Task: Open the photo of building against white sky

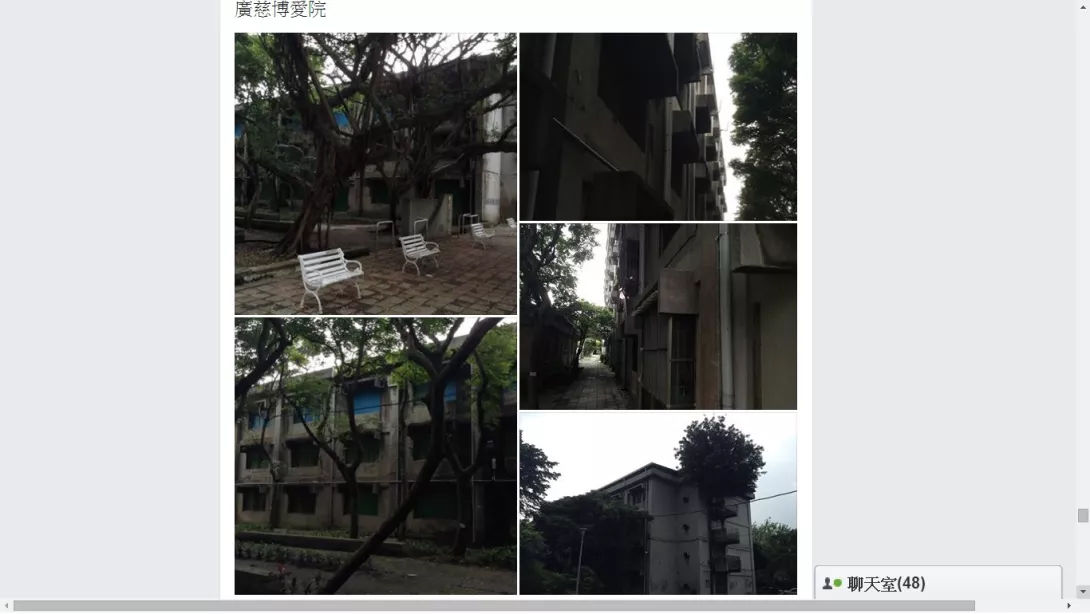Action: tap(658, 504)
